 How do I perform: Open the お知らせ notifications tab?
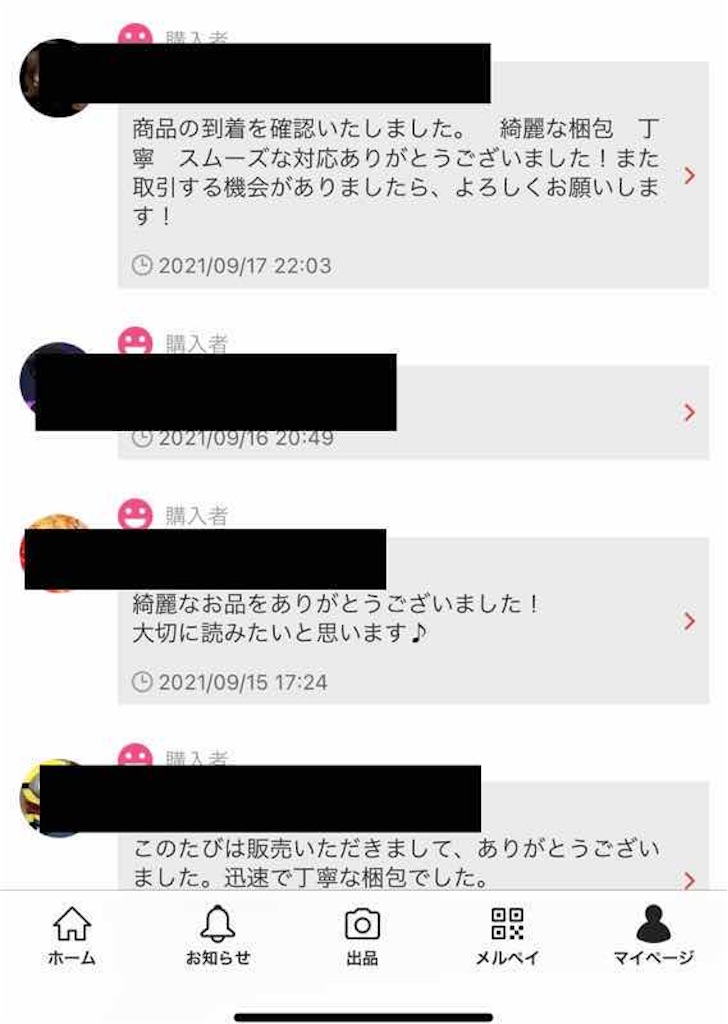217,936
